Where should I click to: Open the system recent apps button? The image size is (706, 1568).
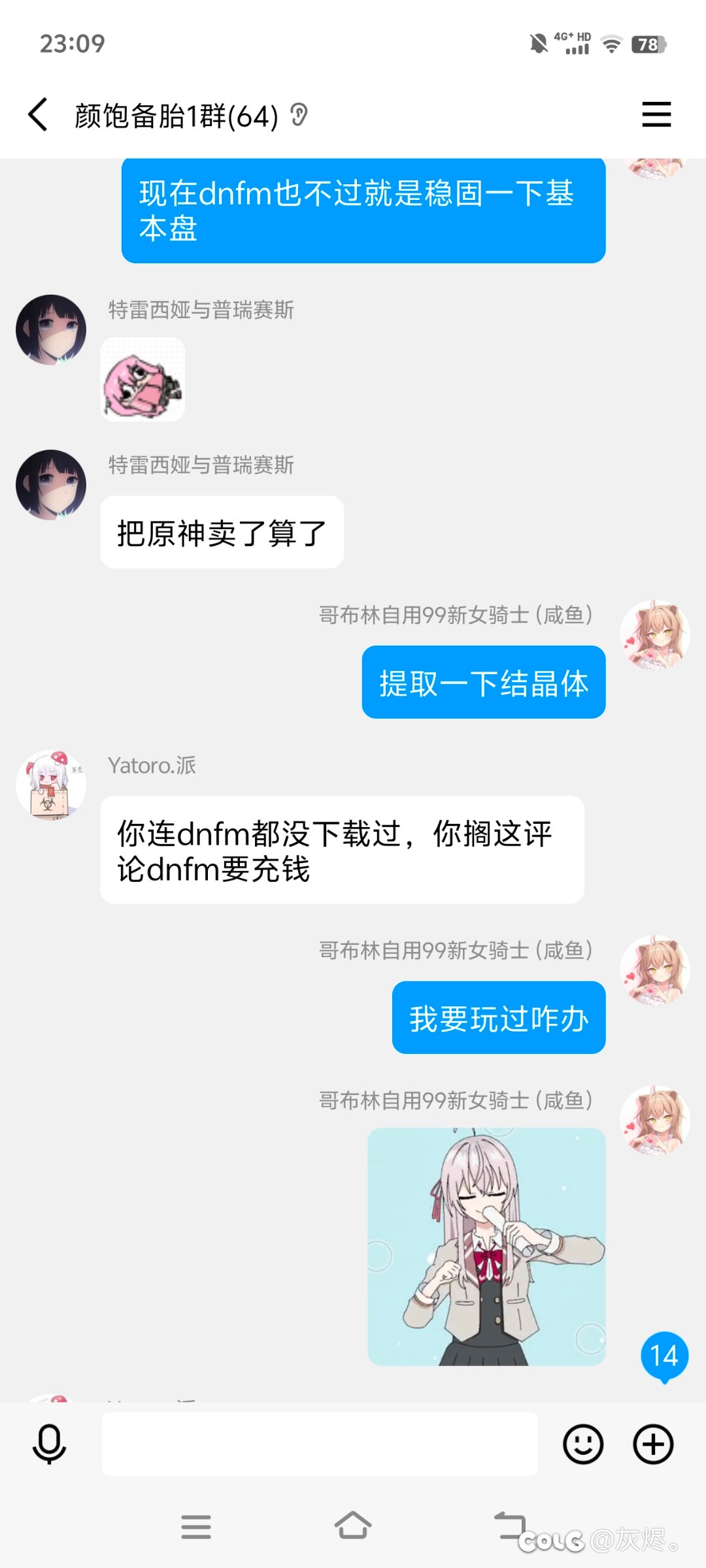tap(196, 1526)
